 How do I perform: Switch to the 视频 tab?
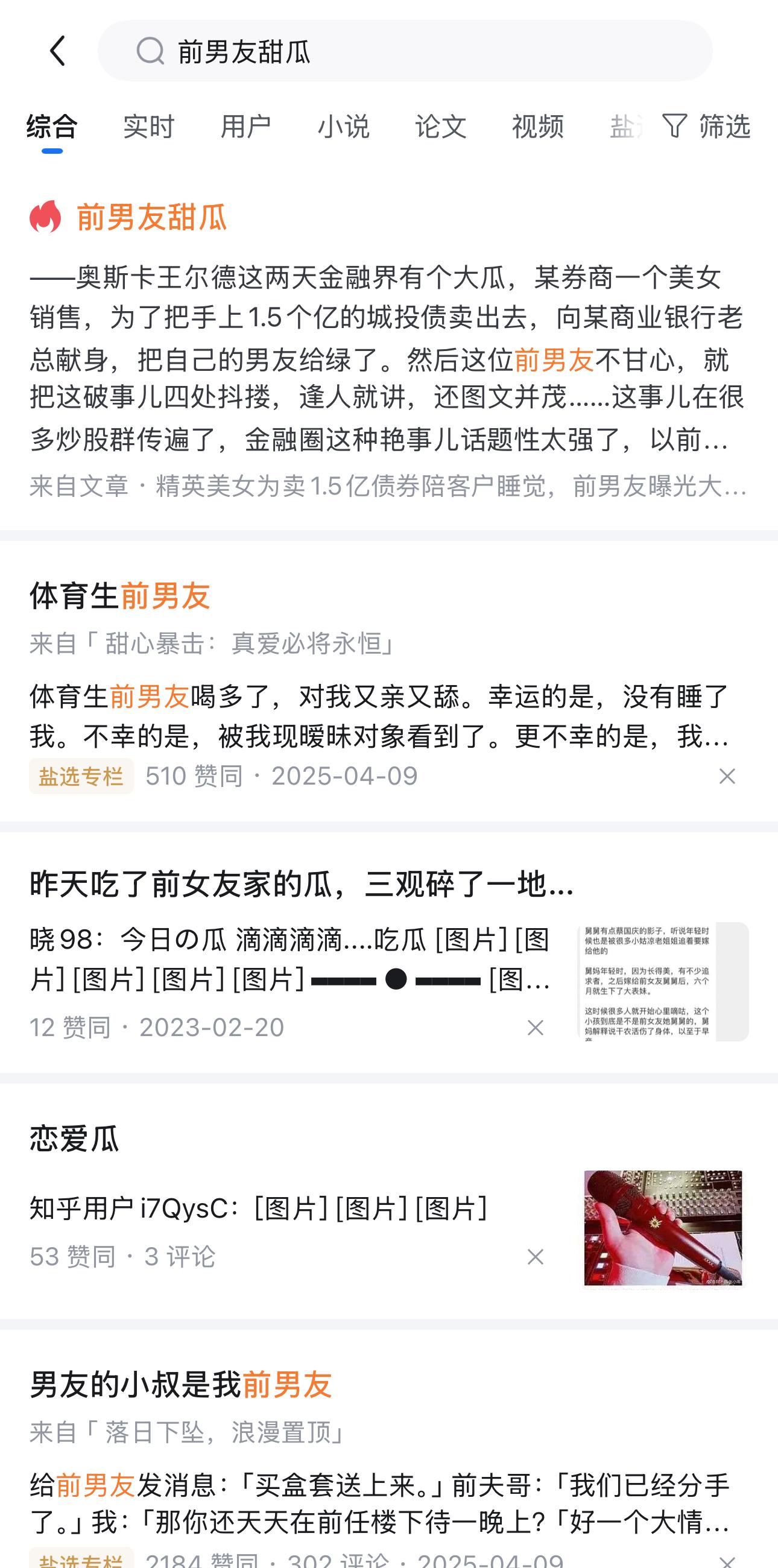tap(537, 128)
